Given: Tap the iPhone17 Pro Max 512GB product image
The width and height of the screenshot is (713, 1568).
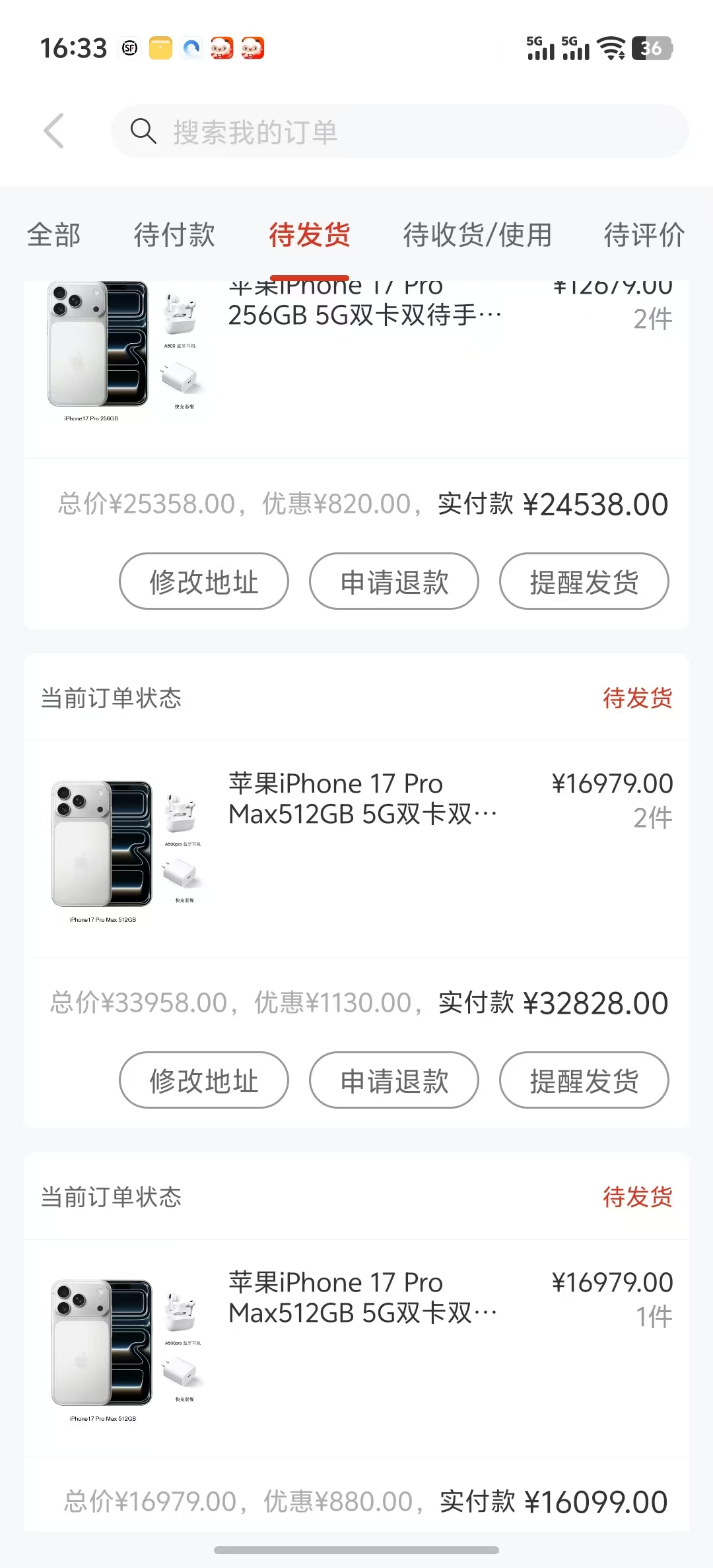Looking at the screenshot, I should 104,845.
